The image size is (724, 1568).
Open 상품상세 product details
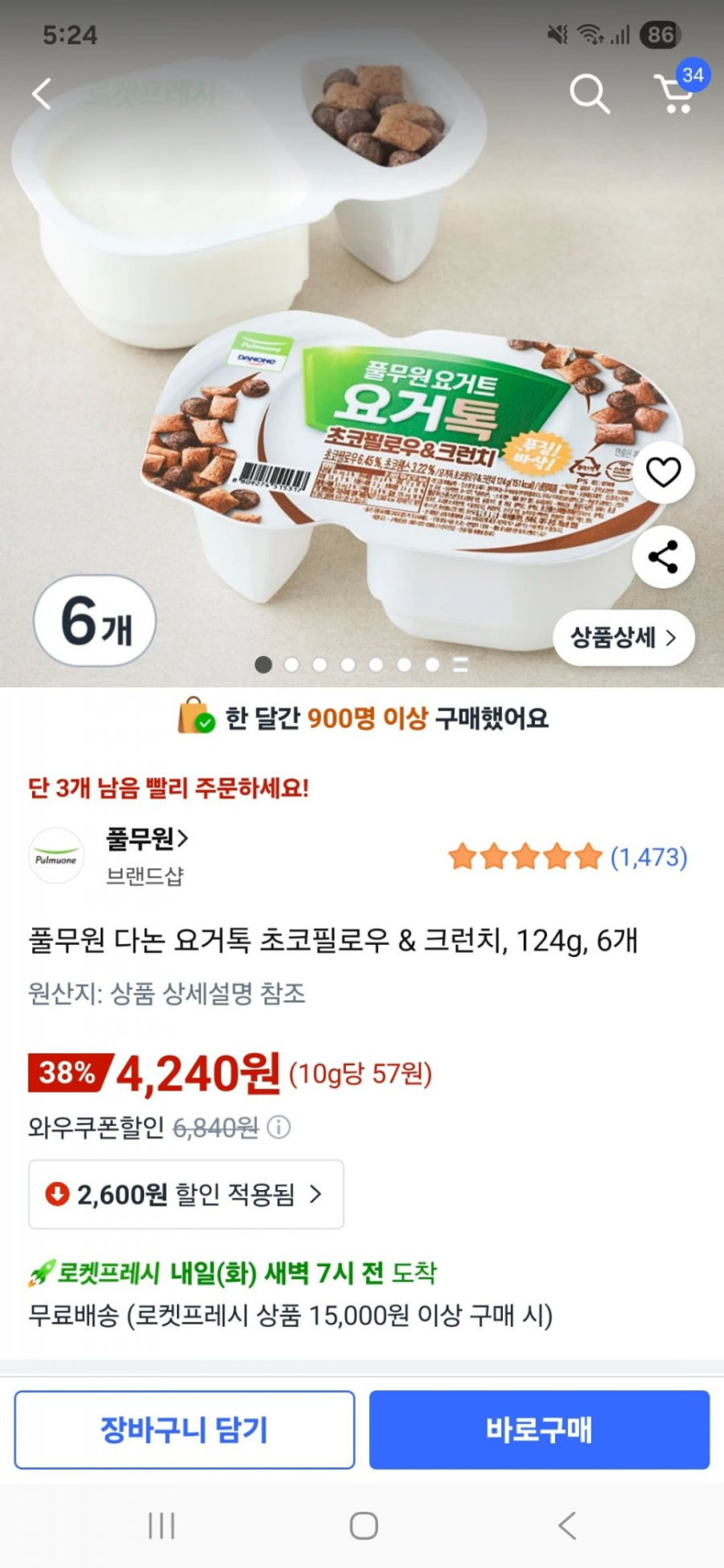tap(623, 638)
